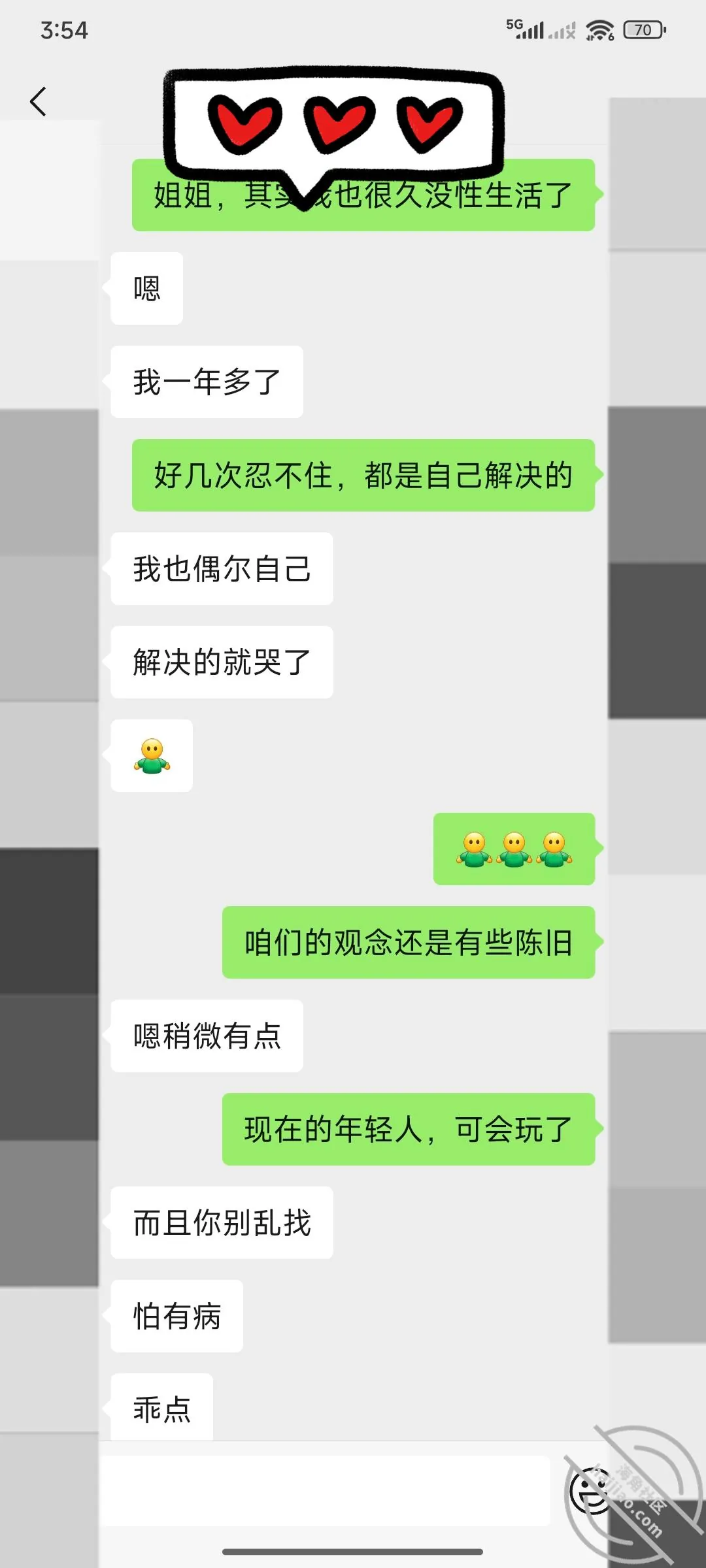The width and height of the screenshot is (706, 1568).
Task: Tap the message input field
Action: click(325, 1491)
